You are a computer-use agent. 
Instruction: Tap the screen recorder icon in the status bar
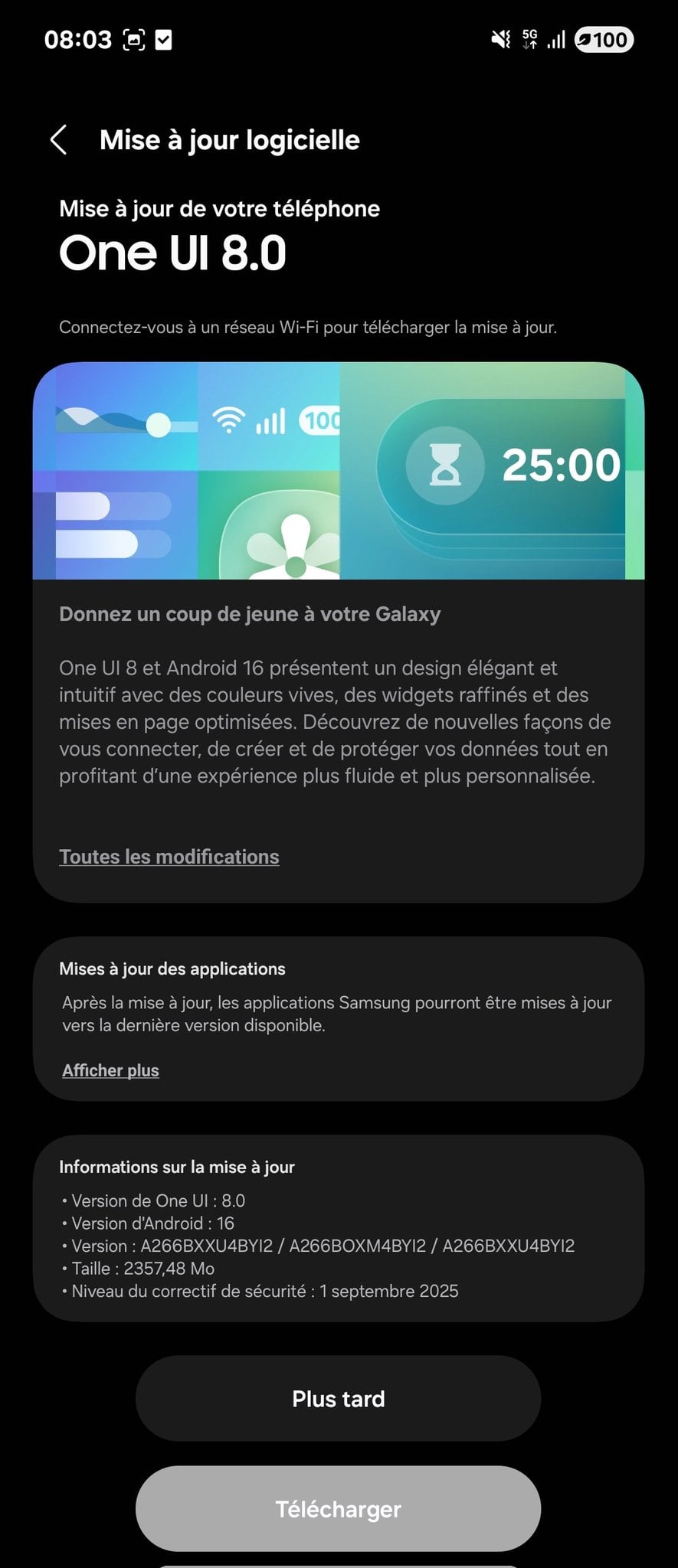pos(133,38)
